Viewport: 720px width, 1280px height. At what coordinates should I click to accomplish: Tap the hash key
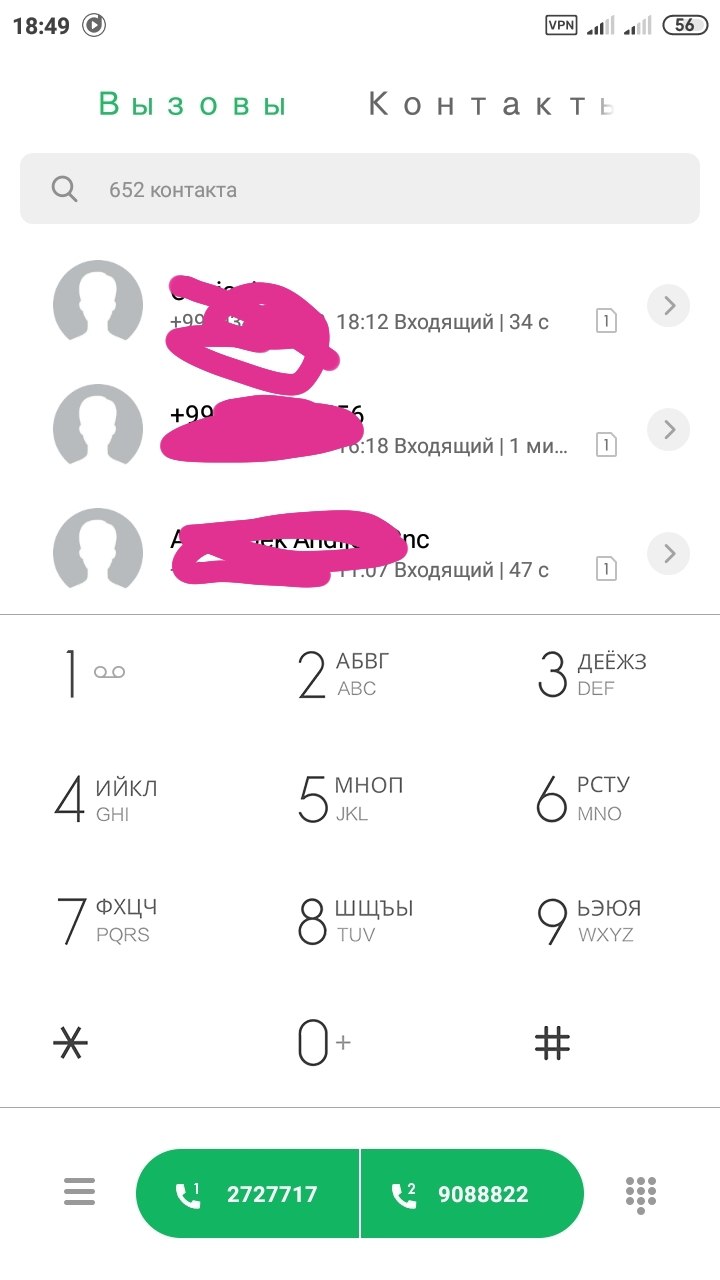[552, 1044]
